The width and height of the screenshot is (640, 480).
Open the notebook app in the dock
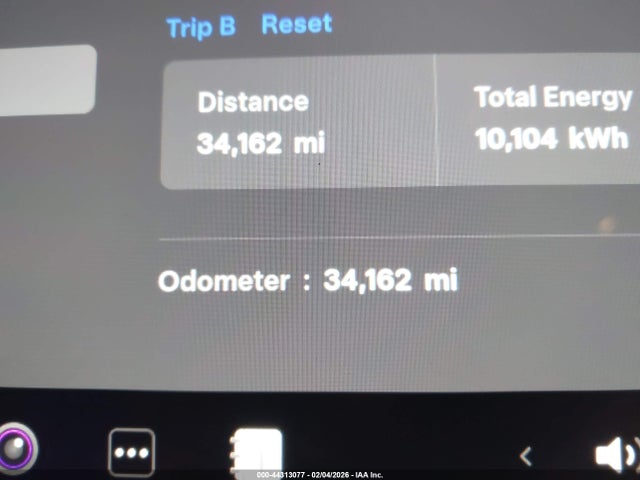click(257, 452)
